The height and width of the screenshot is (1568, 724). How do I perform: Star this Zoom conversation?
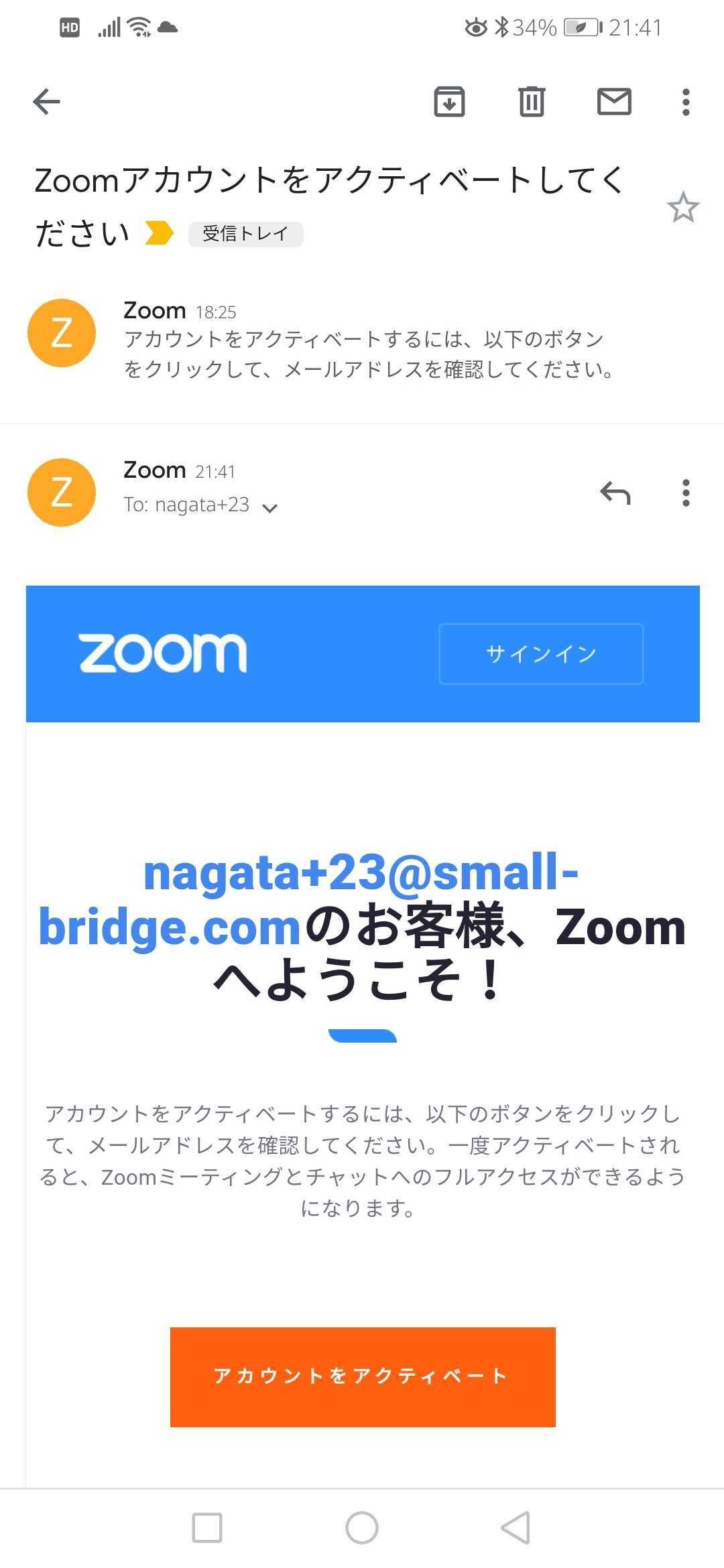(x=683, y=207)
